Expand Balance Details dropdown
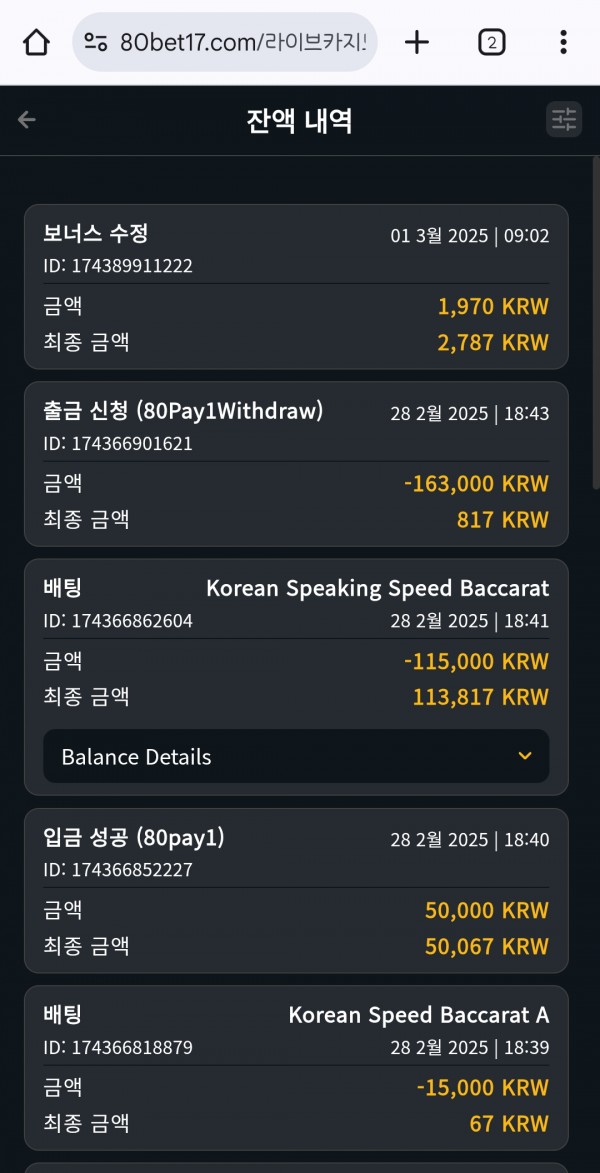 pos(296,756)
